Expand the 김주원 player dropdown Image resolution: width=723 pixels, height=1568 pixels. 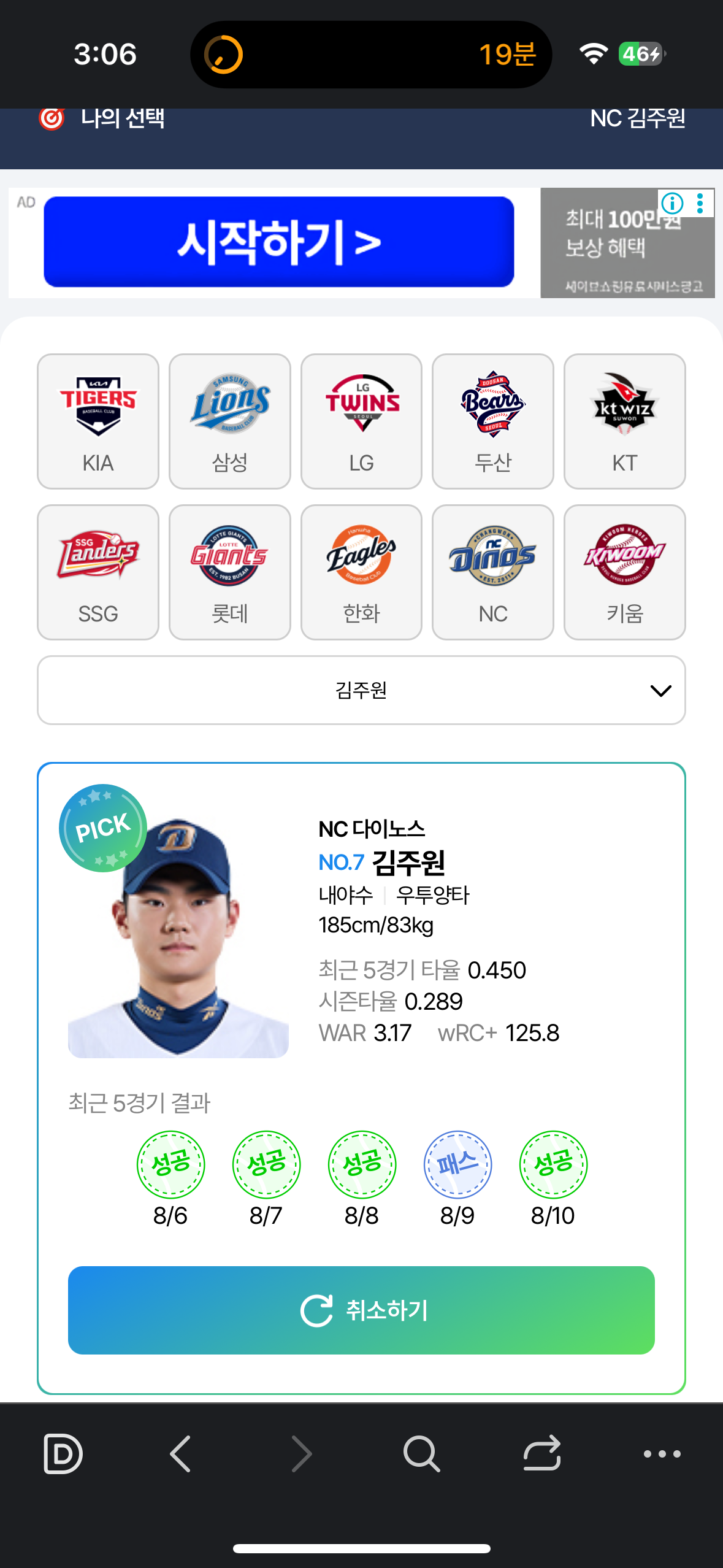[x=361, y=690]
